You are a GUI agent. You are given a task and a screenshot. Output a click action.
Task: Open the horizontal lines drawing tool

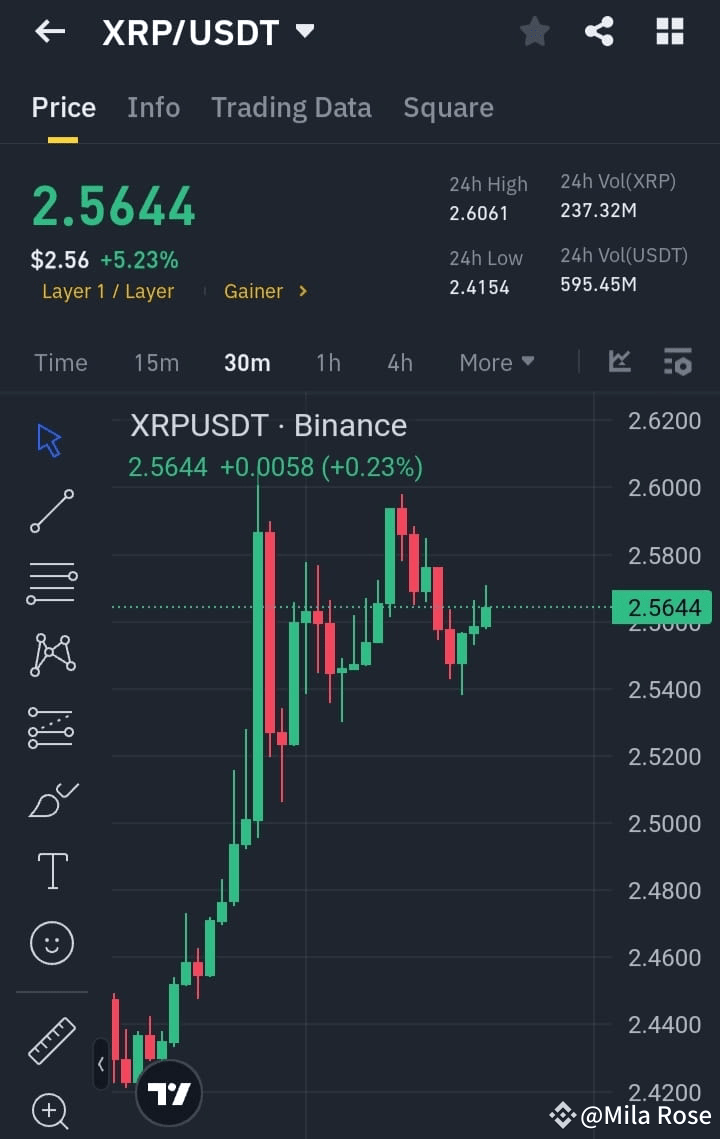pyautogui.click(x=51, y=583)
